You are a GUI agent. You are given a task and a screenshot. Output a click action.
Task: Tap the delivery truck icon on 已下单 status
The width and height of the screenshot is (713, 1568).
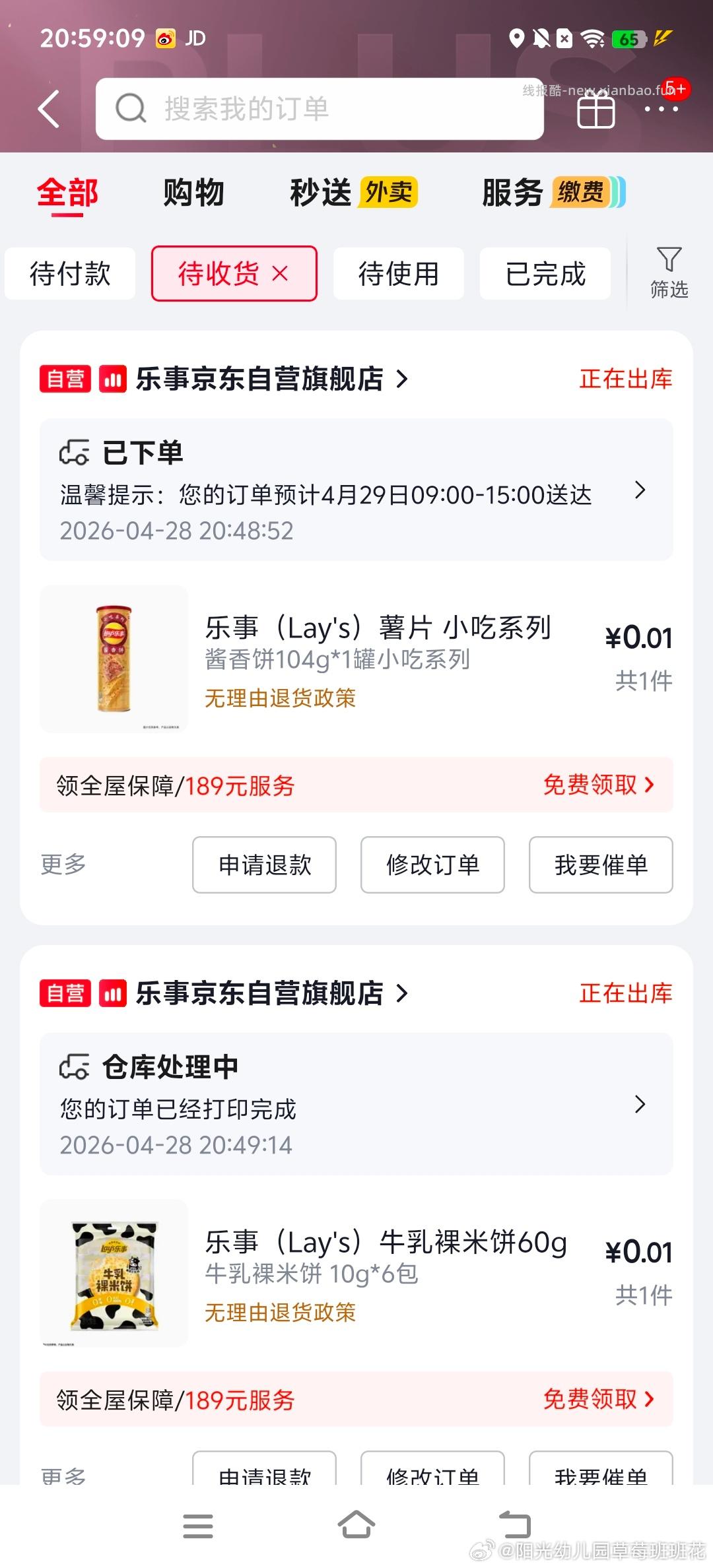point(75,452)
